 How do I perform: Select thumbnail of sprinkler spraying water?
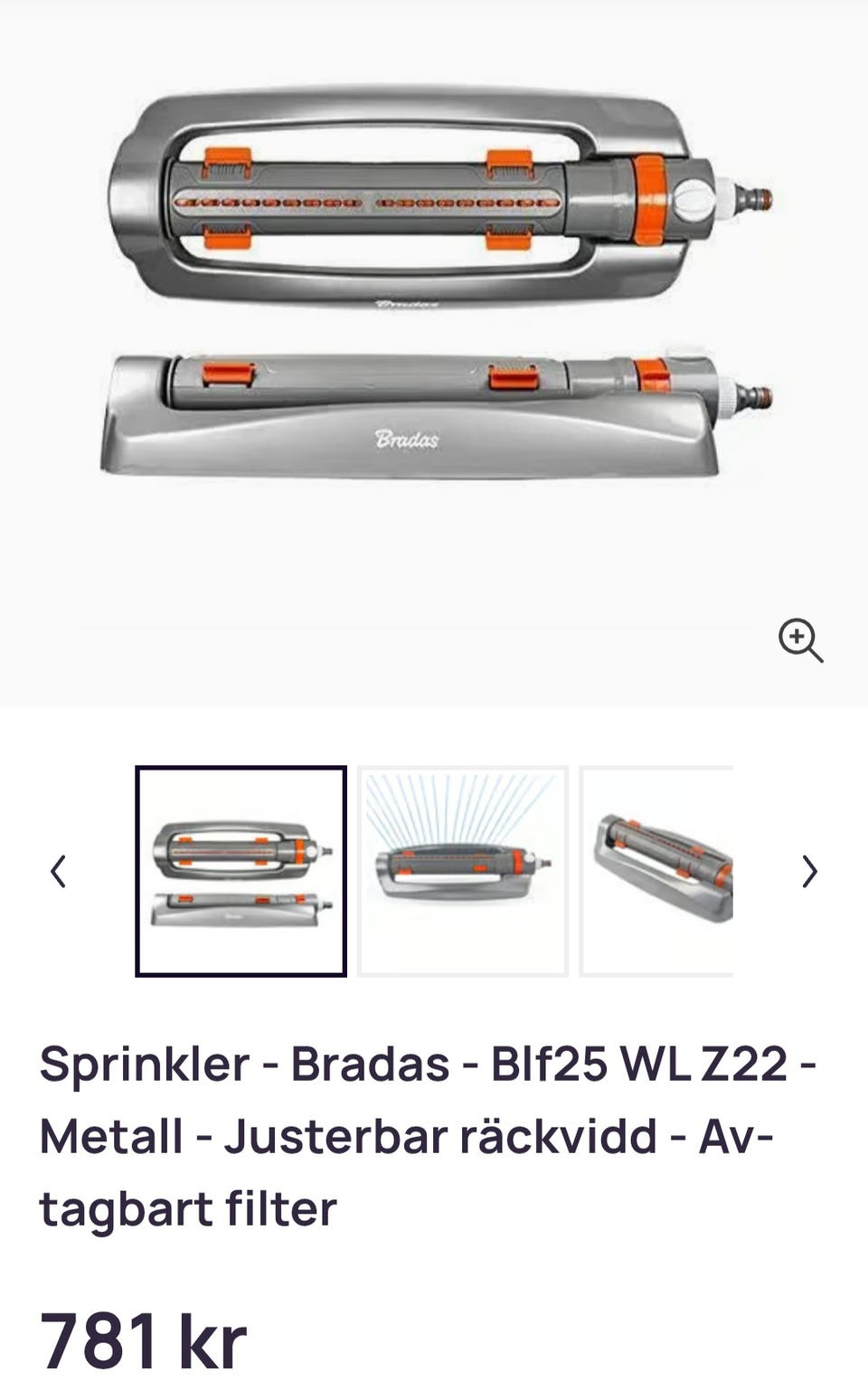point(463,872)
